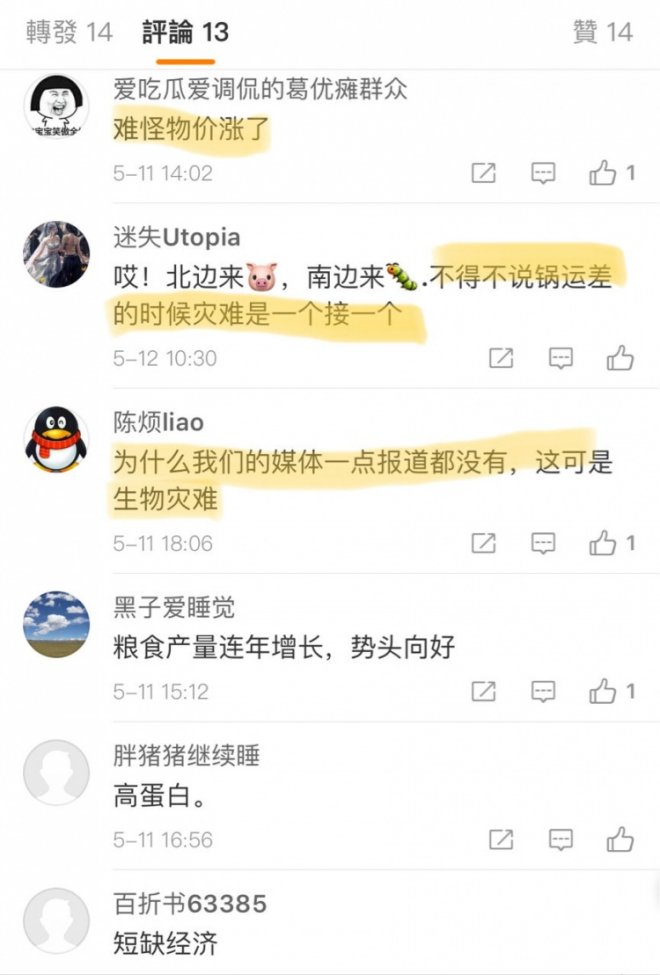The width and height of the screenshot is (660, 975).
Task: Open 迷失Utopia's profile avatar
Action: pyautogui.click(x=56, y=254)
